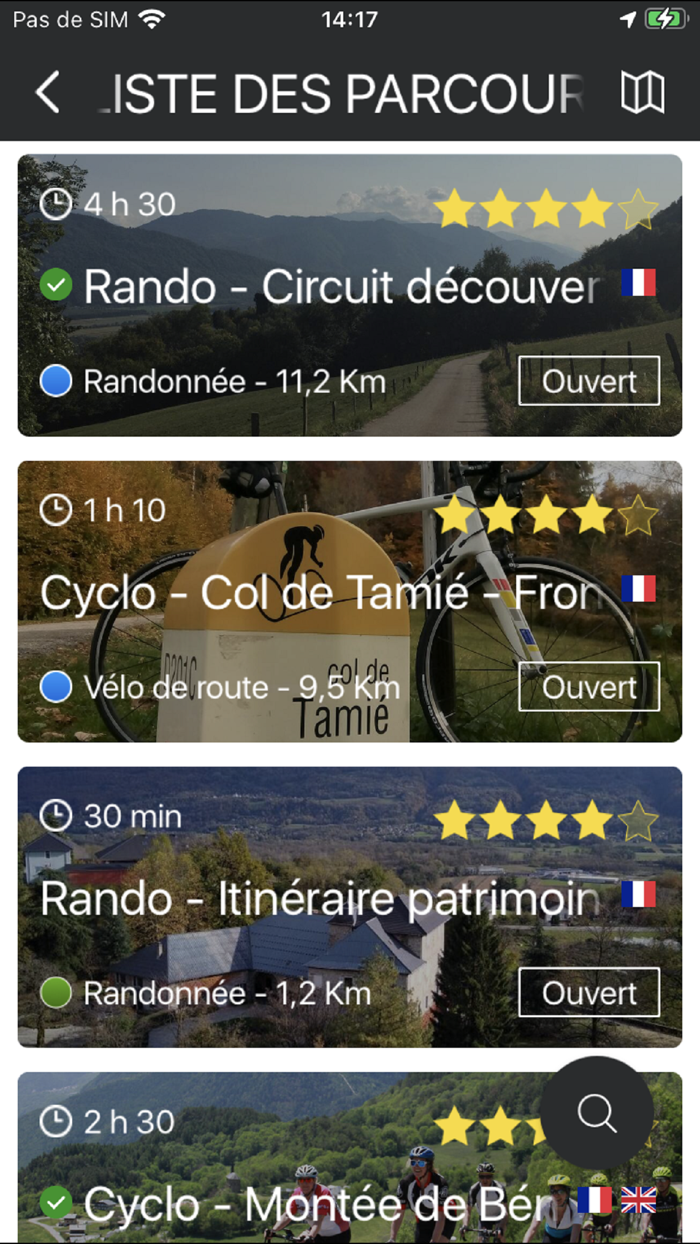
Task: Go back using the header arrow
Action: (x=47, y=92)
